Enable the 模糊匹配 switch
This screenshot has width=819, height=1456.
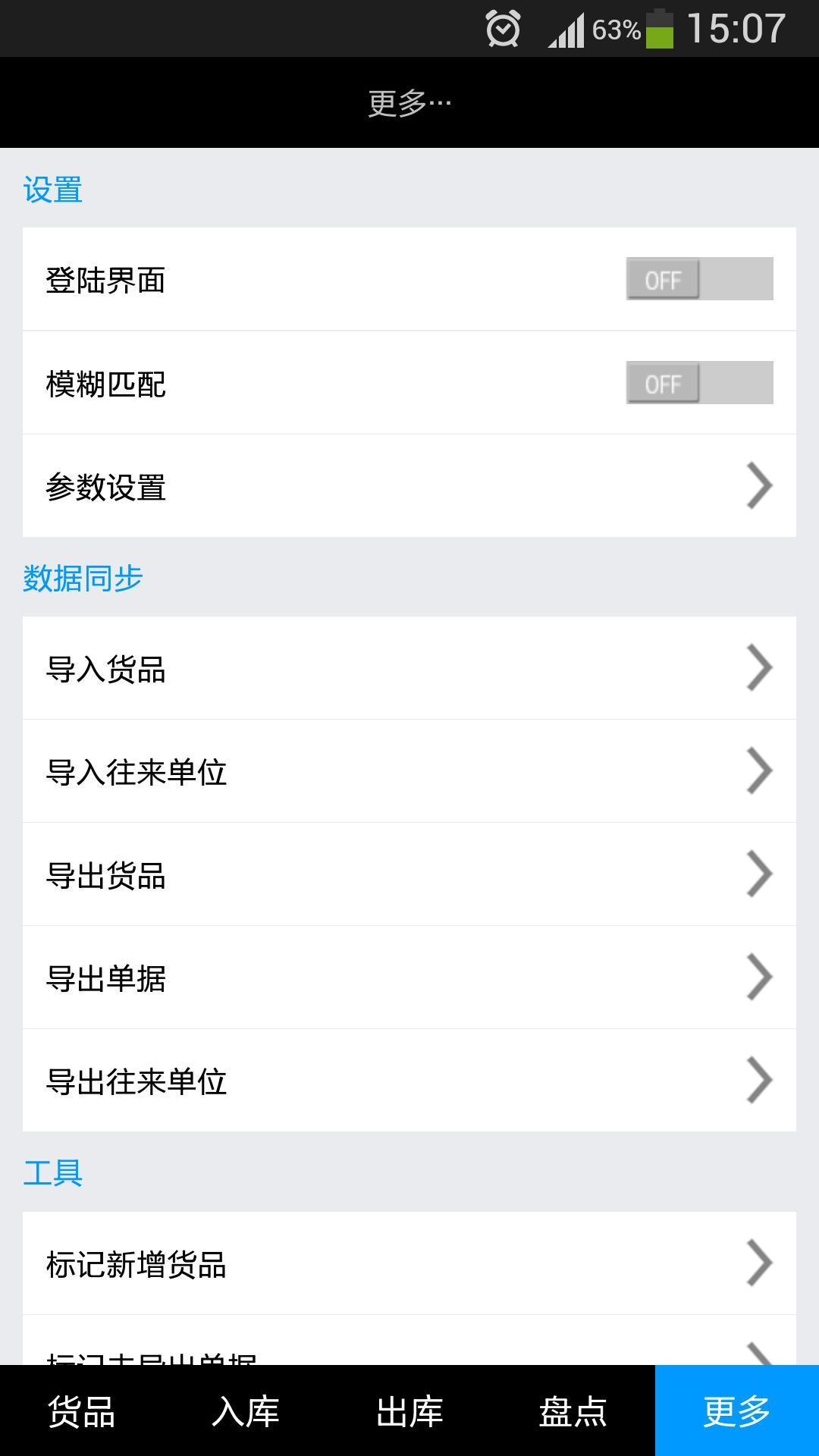[699, 383]
